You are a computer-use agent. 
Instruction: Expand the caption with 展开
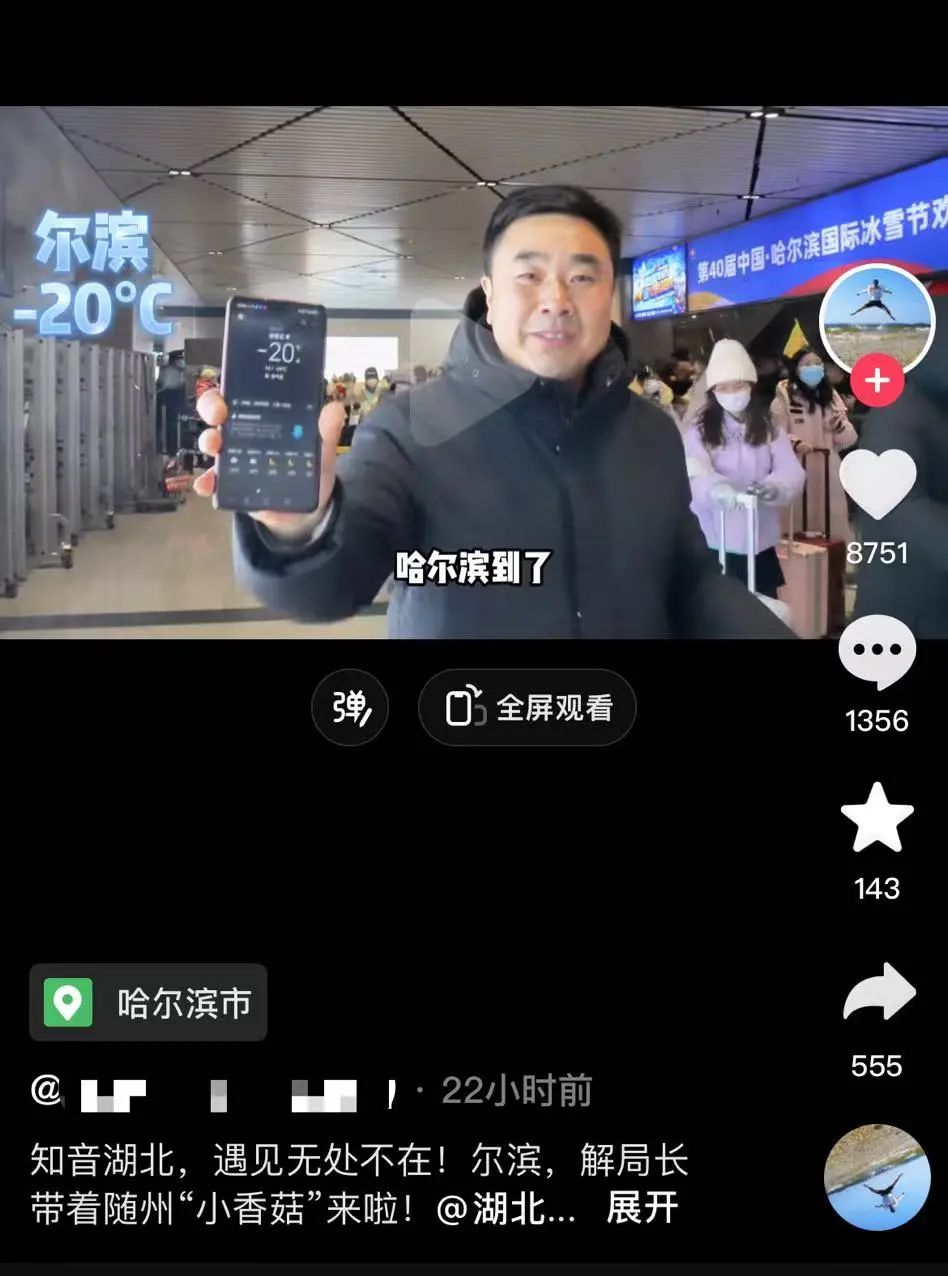tap(642, 1208)
